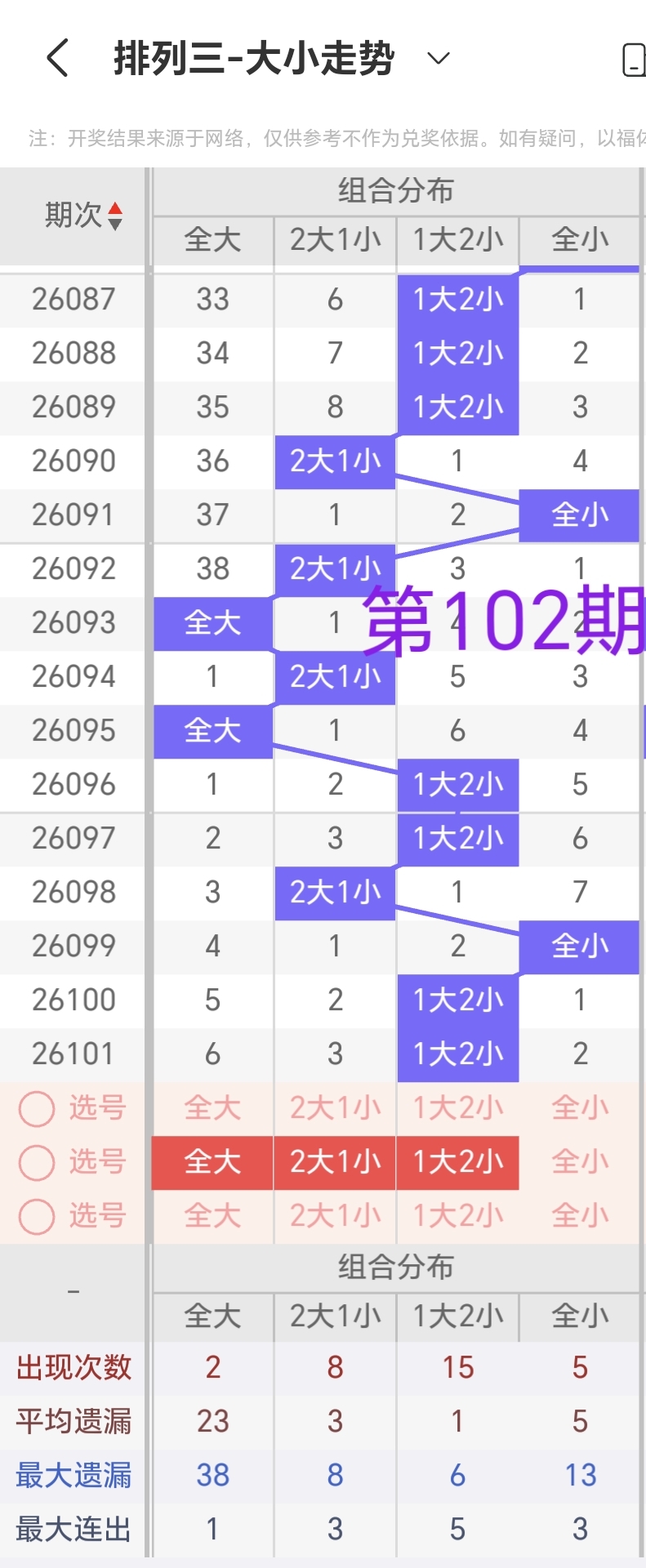Click the highlighted 1大2小 cell of period 26101
Screen dimensions: 646x1568
(x=457, y=1053)
